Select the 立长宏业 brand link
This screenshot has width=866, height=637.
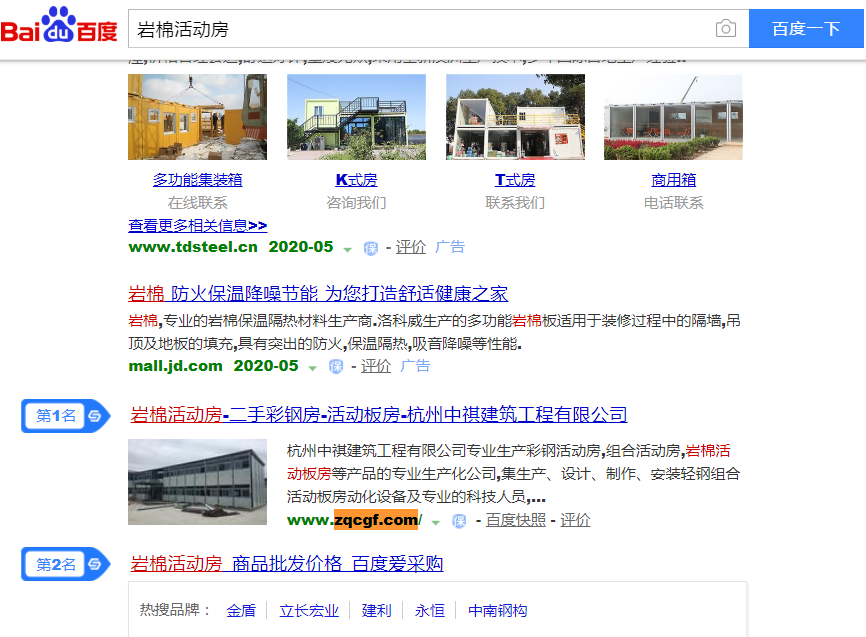(309, 611)
